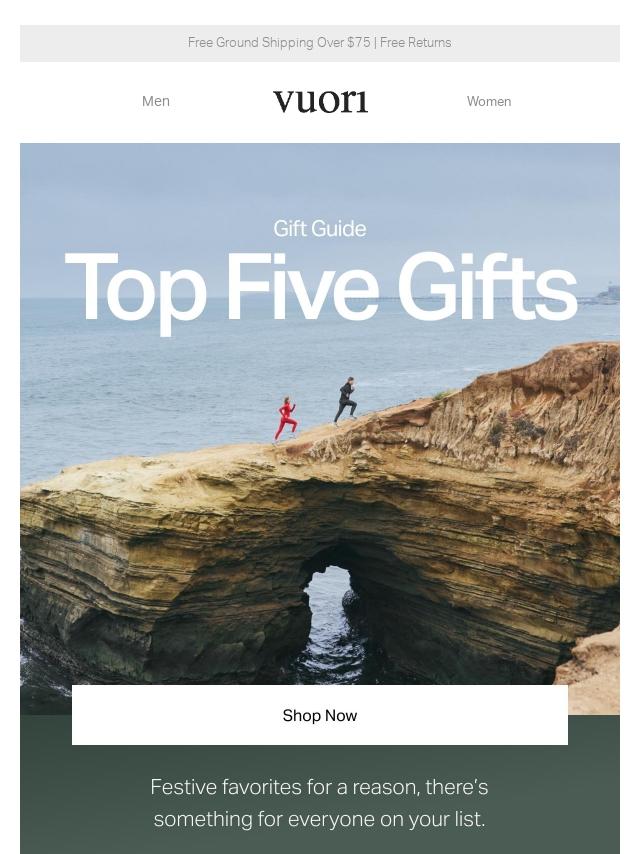640x854 pixels.
Task: Open the Men category link
Action: (156, 101)
